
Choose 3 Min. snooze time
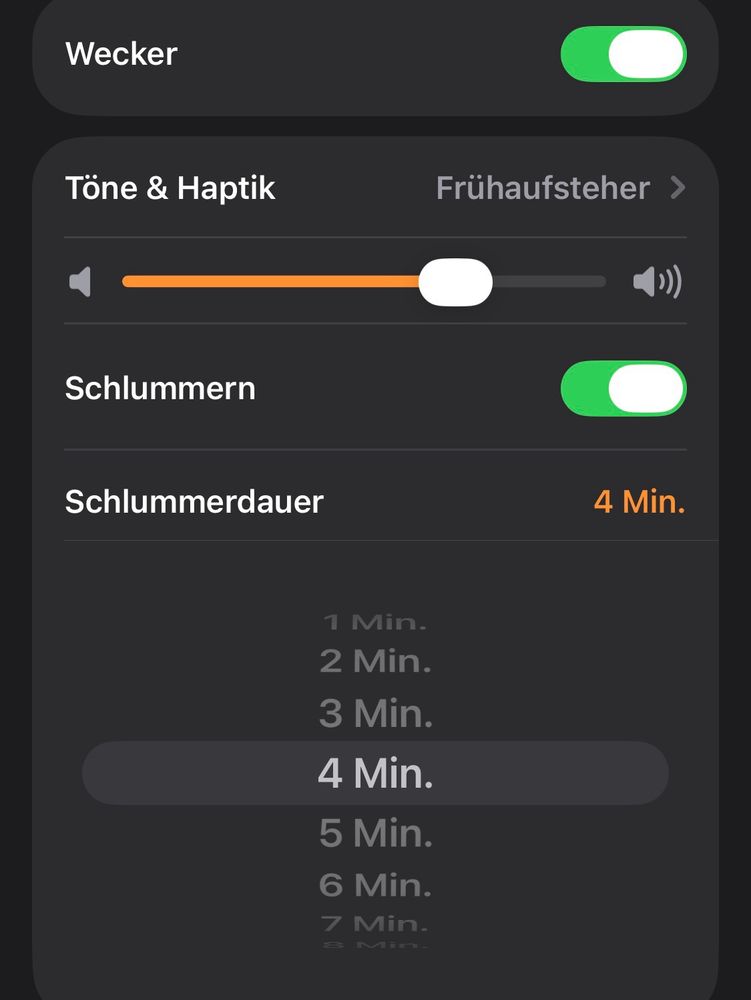coord(374,713)
